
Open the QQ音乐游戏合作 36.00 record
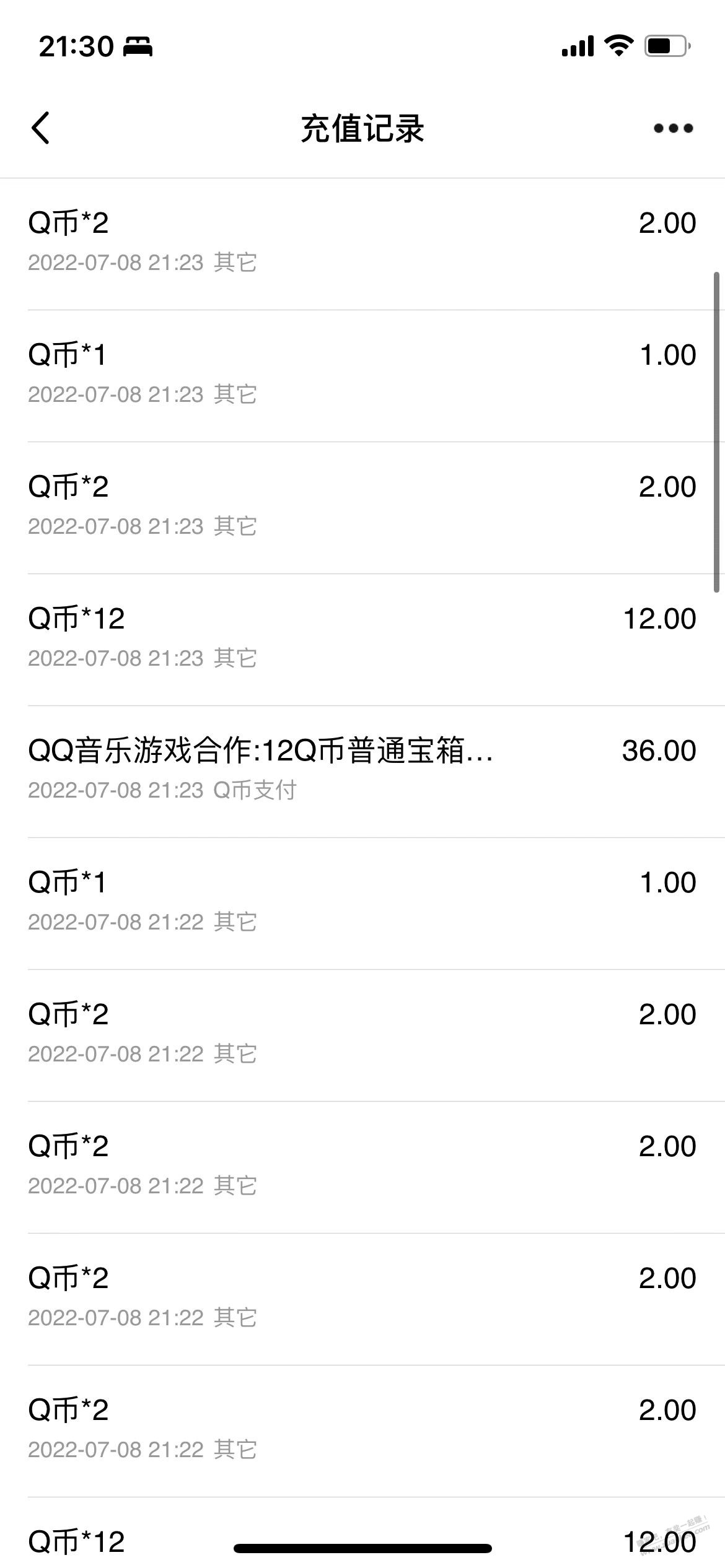(x=362, y=771)
